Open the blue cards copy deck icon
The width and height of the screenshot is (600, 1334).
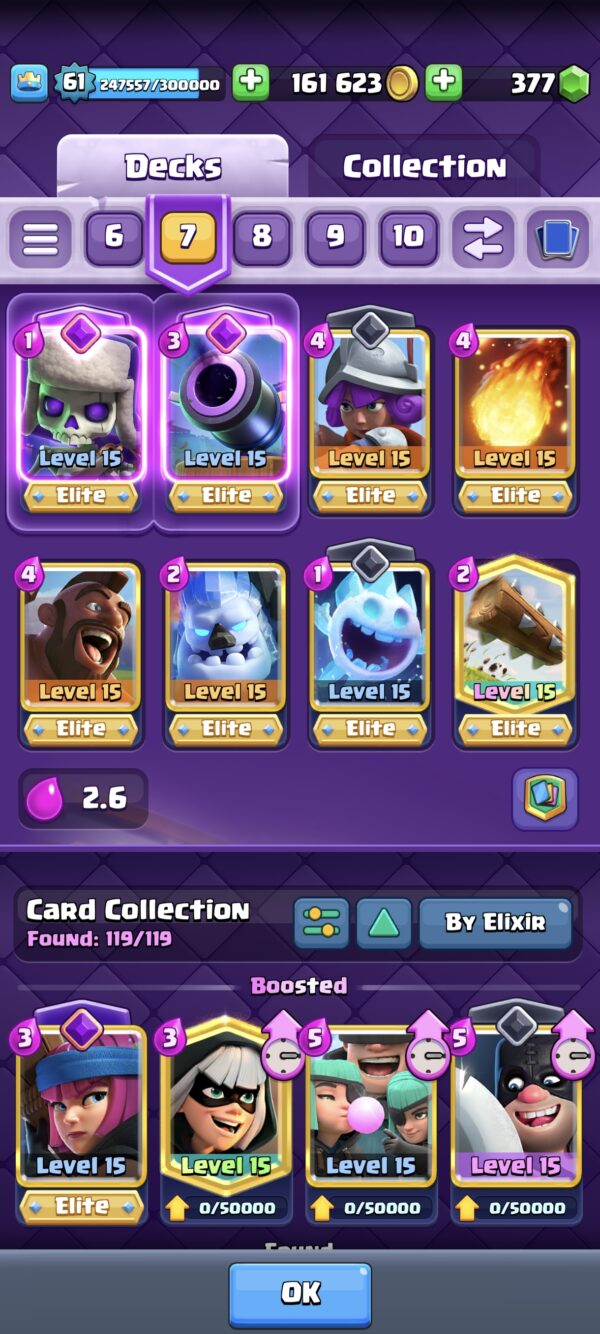[556, 238]
